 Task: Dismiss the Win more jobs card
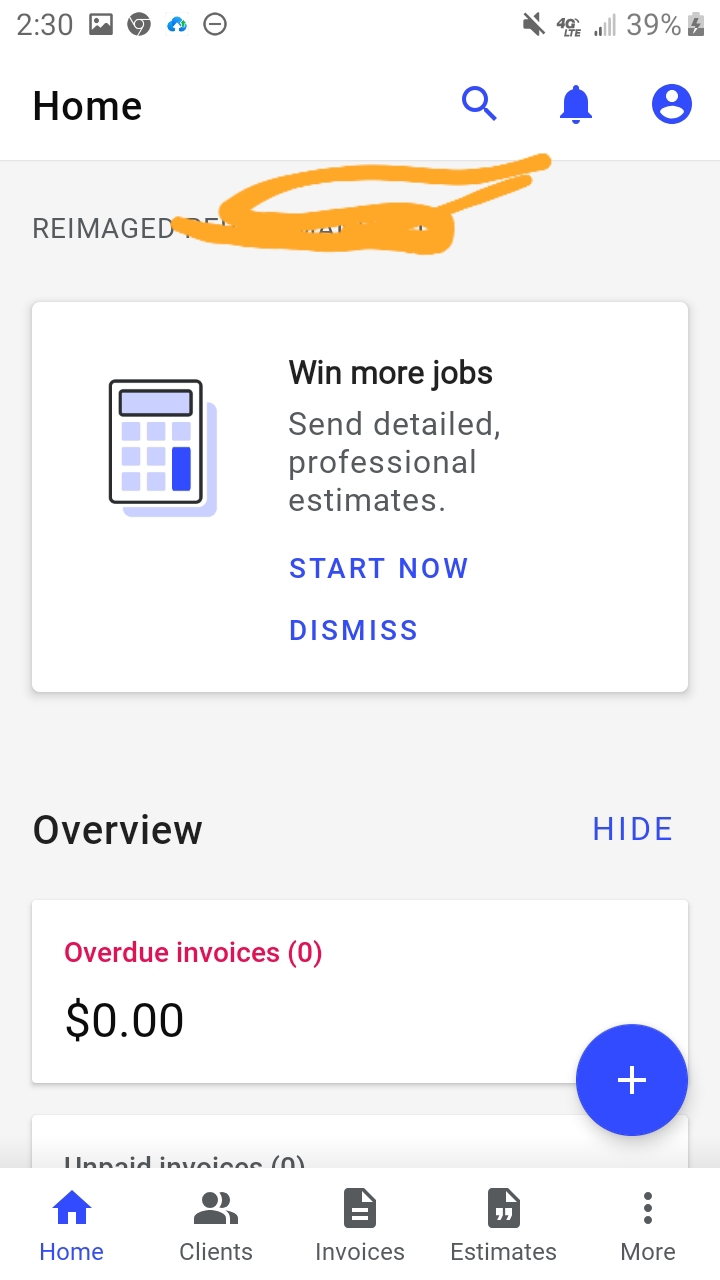click(x=353, y=630)
